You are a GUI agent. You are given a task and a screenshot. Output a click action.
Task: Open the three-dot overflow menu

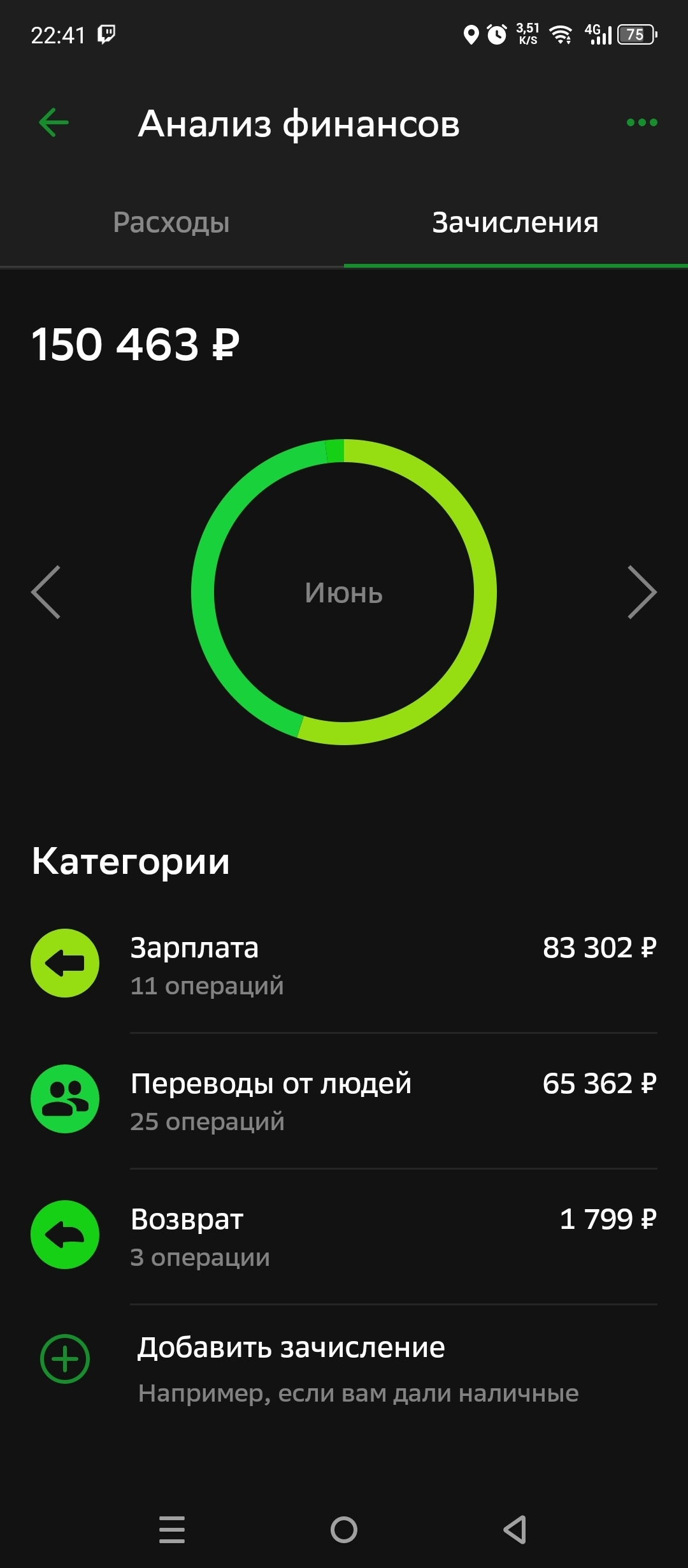tap(641, 122)
